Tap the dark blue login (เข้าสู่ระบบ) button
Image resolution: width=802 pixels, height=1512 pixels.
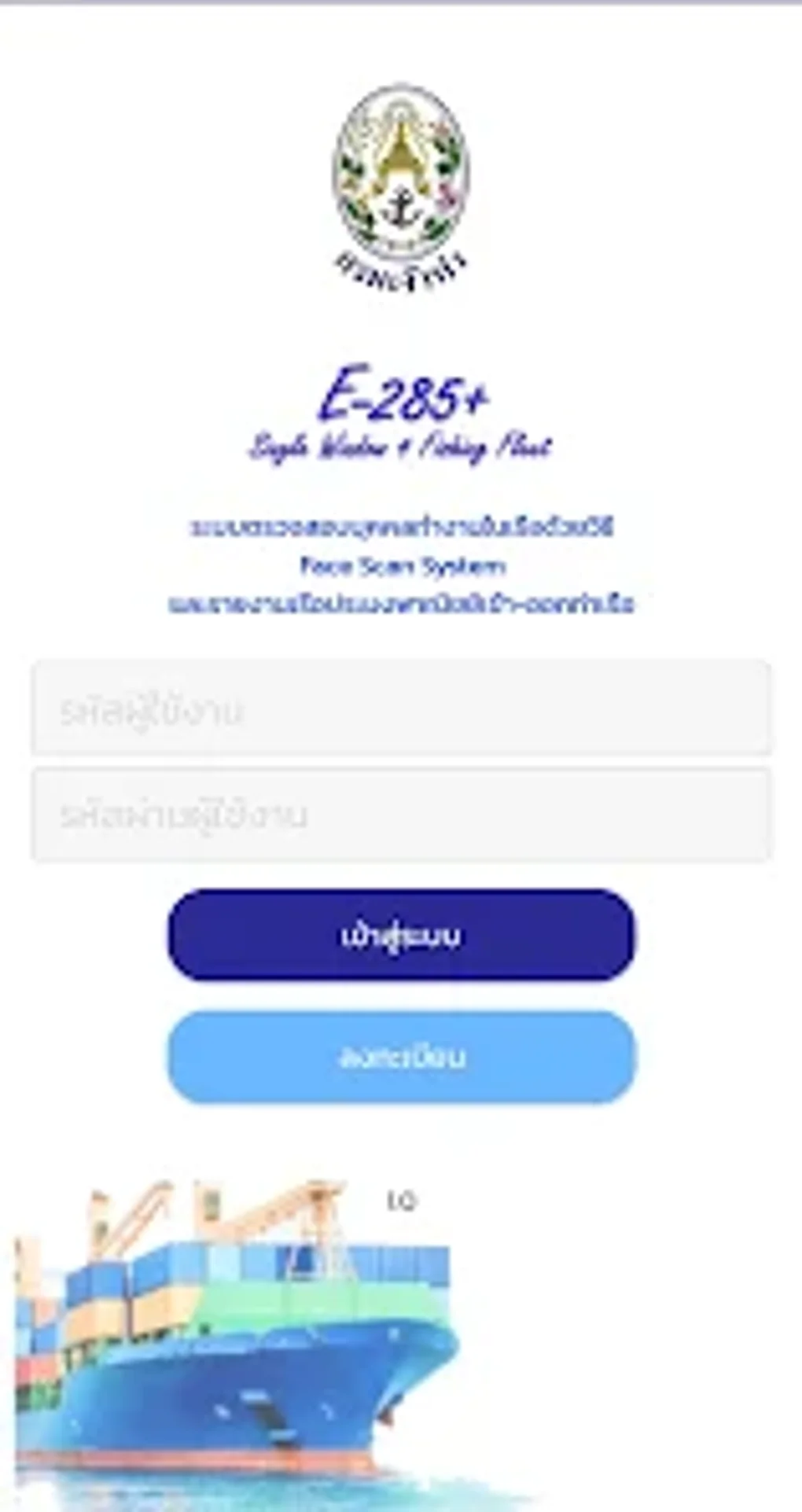(401, 936)
